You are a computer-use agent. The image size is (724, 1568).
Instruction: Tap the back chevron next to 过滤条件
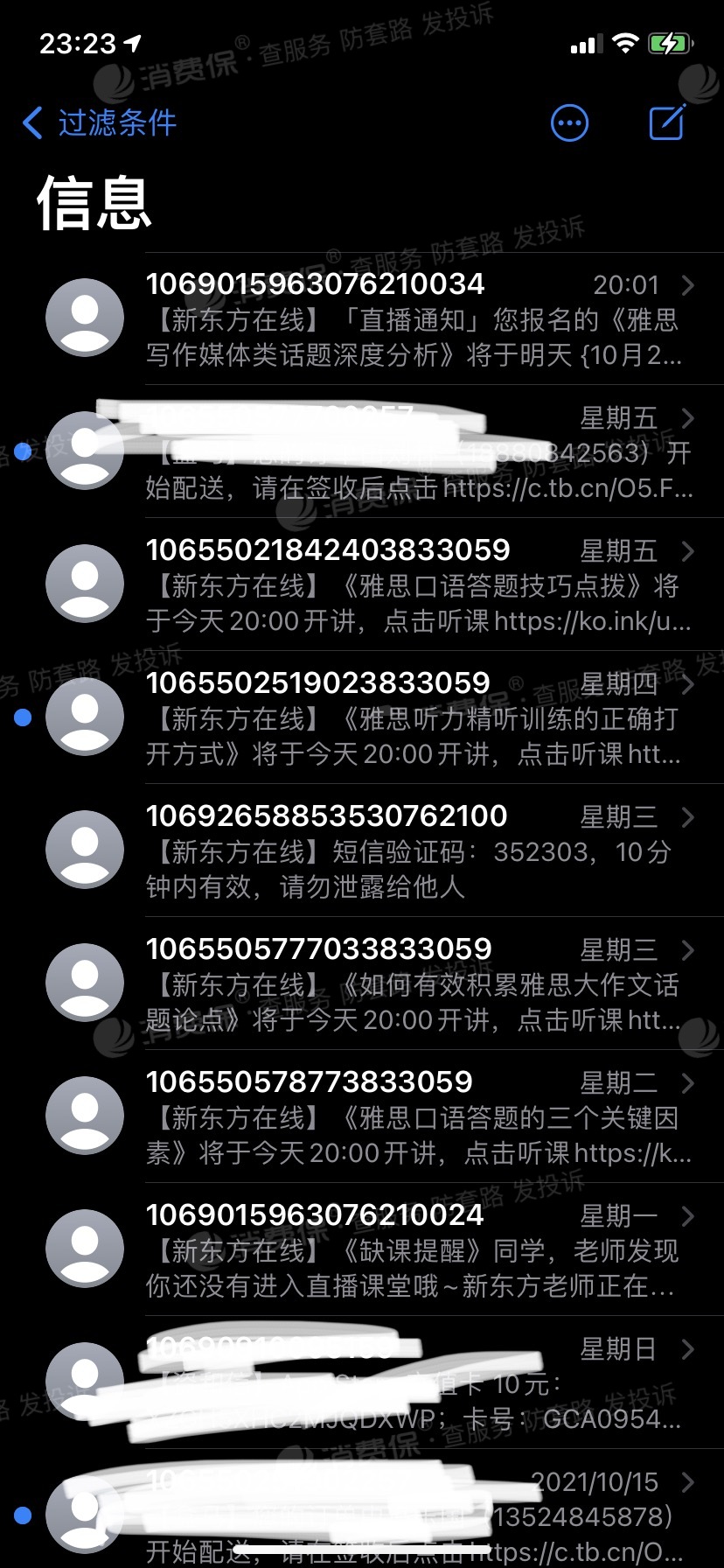(32, 123)
